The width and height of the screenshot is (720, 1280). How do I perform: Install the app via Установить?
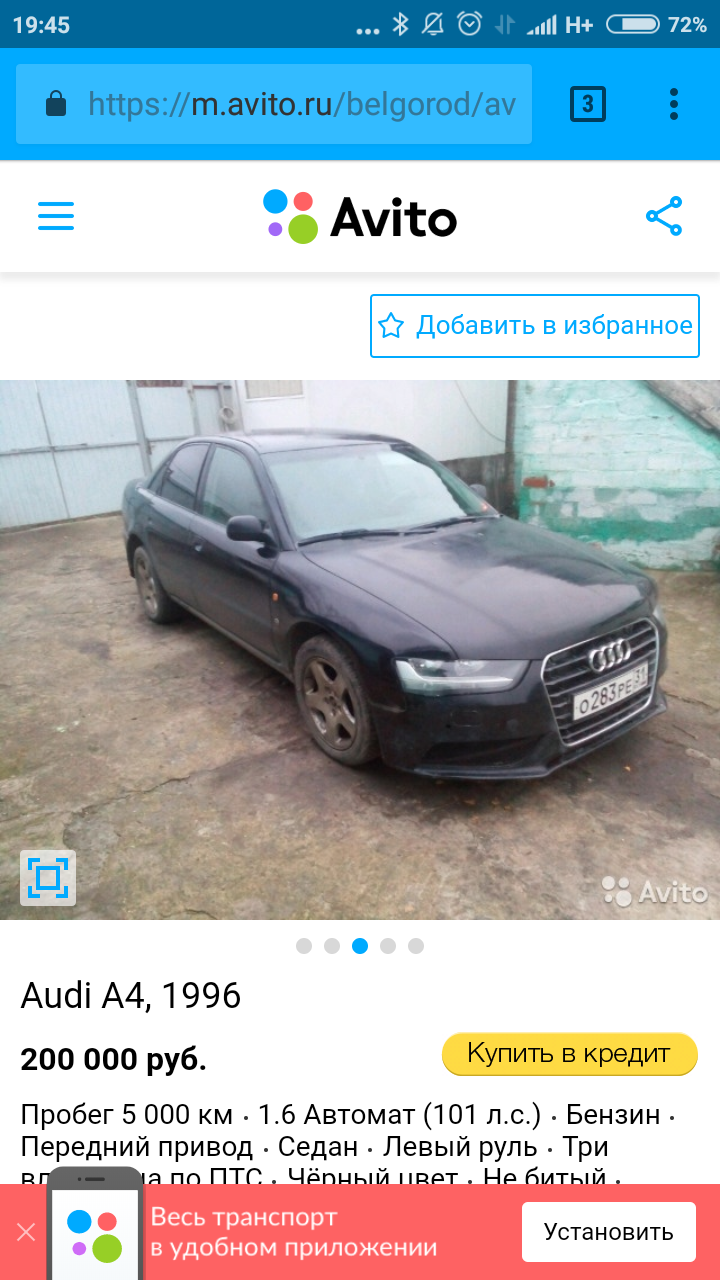(609, 1232)
